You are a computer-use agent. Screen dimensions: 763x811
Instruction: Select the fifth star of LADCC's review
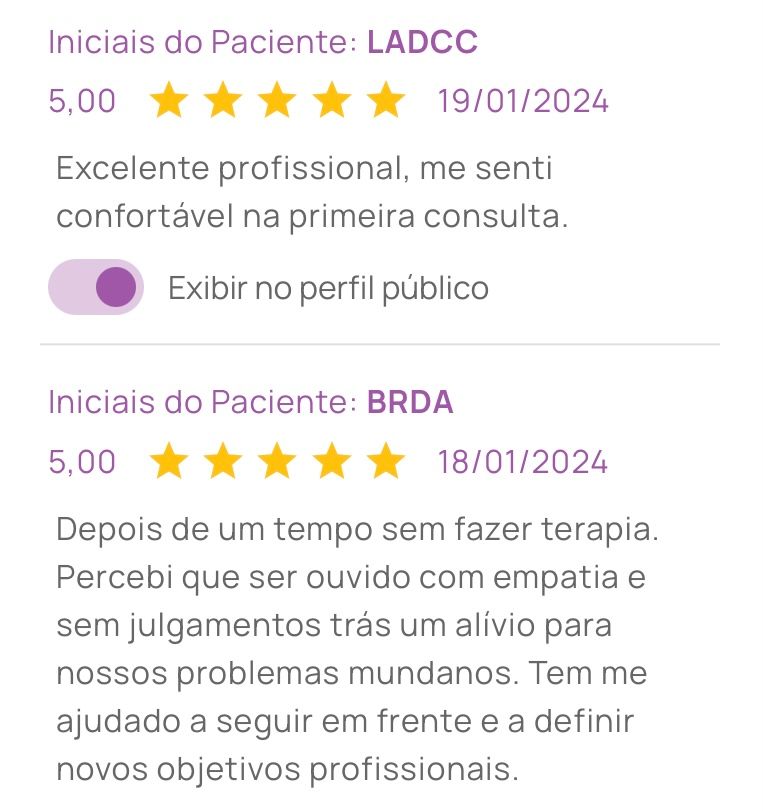click(x=387, y=101)
